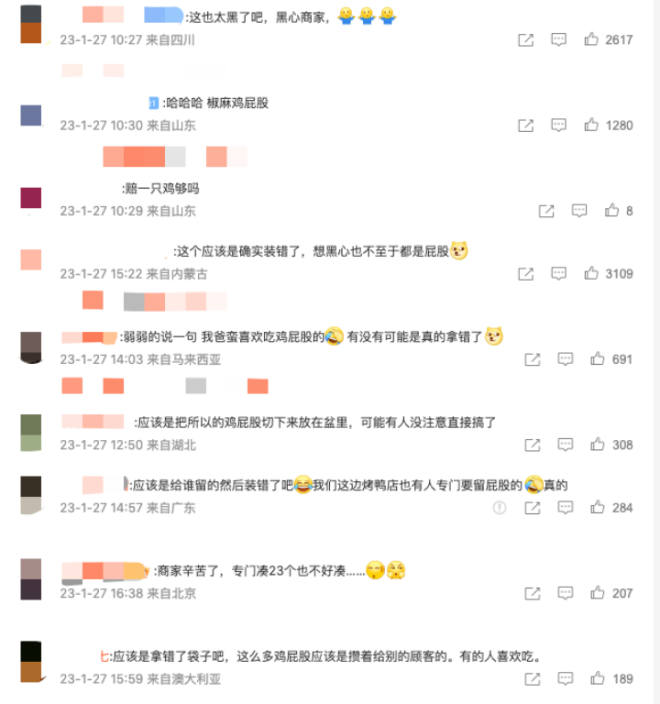The width and height of the screenshot is (660, 704).
Task: Forward the comment '这也太黑了吧，黑心商家'
Action: pos(526,40)
